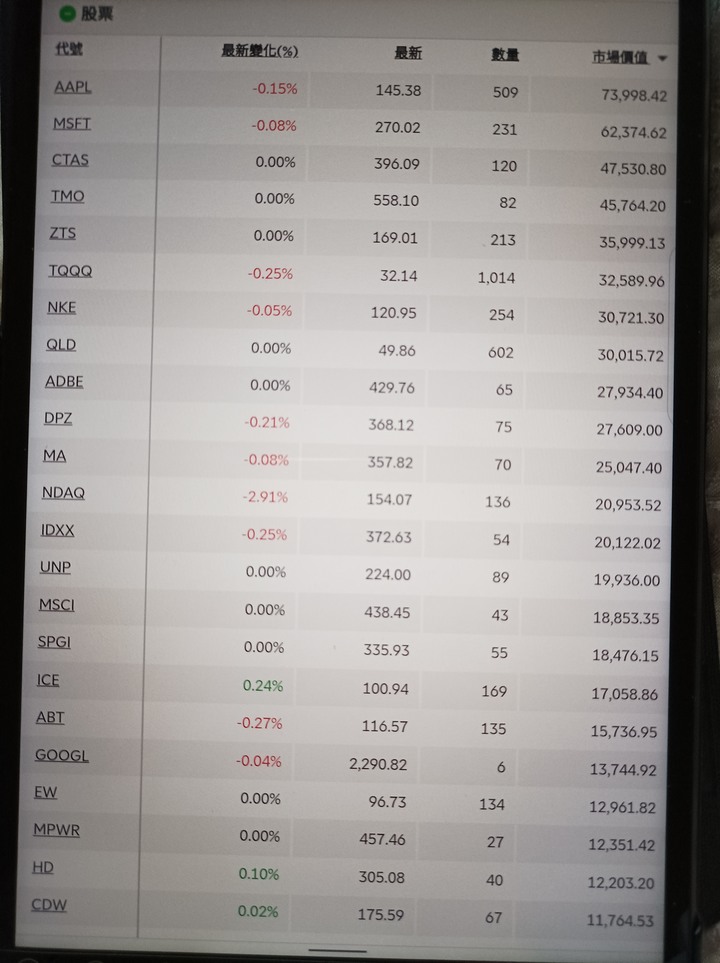Open the MSCI ticker
Image resolution: width=720 pixels, height=963 pixels.
pos(56,605)
